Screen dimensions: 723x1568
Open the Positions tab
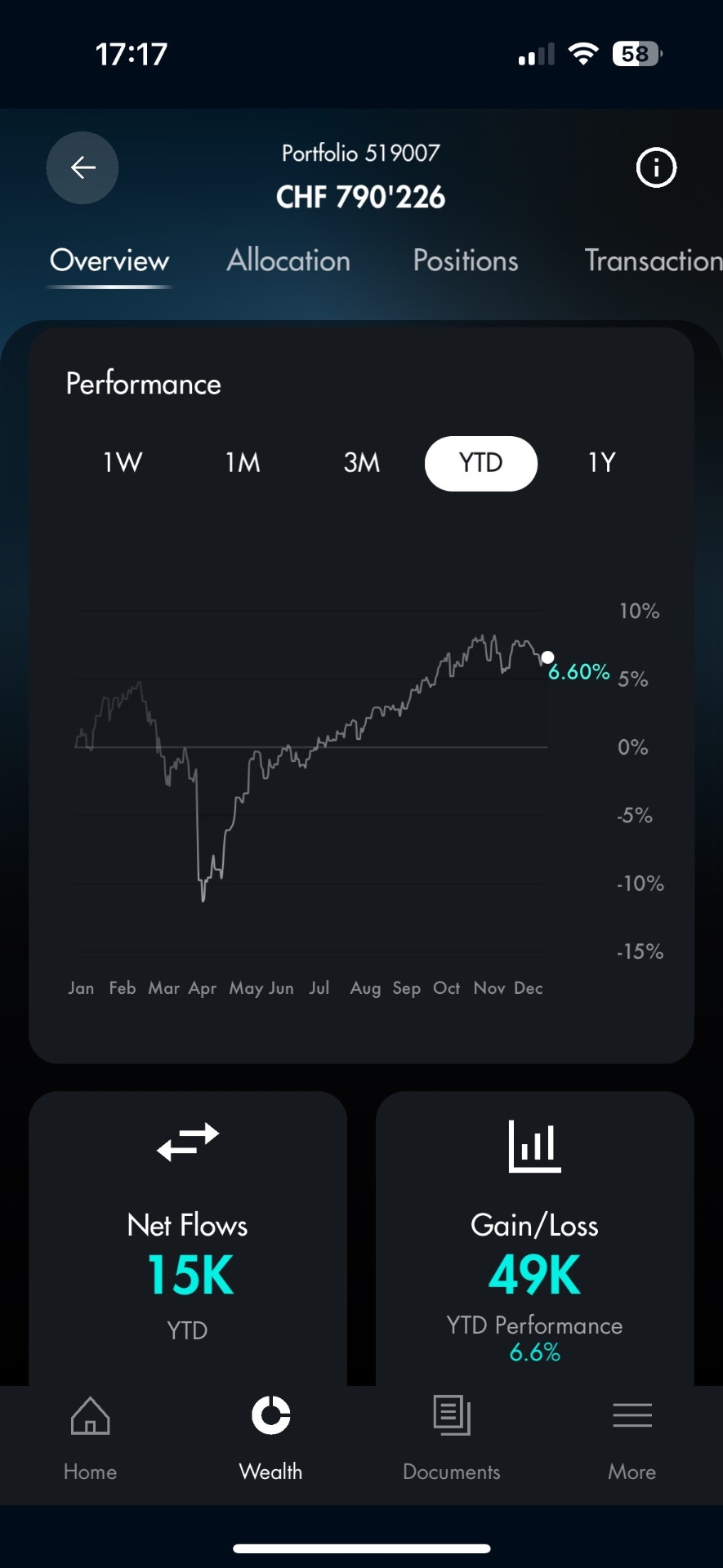(x=465, y=261)
